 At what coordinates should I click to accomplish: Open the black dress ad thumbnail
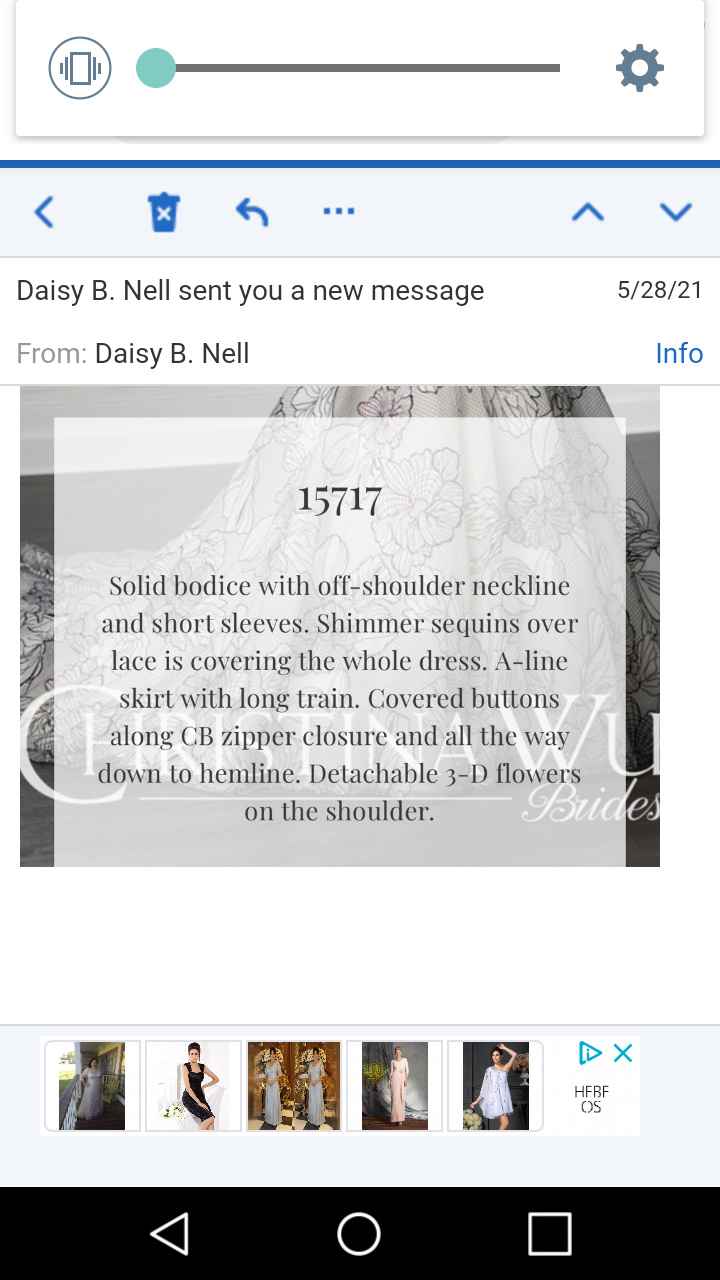point(193,1086)
